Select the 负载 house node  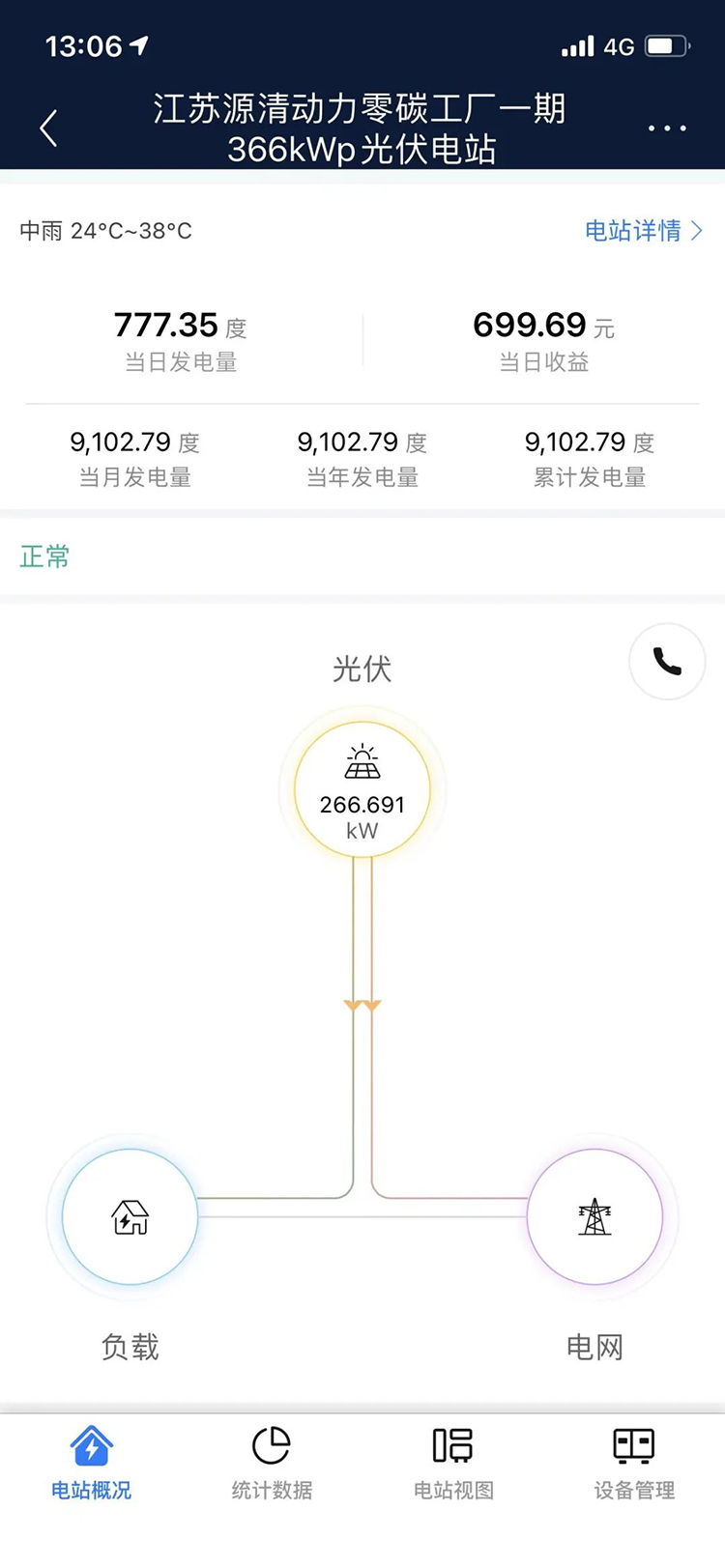pyautogui.click(x=130, y=1217)
